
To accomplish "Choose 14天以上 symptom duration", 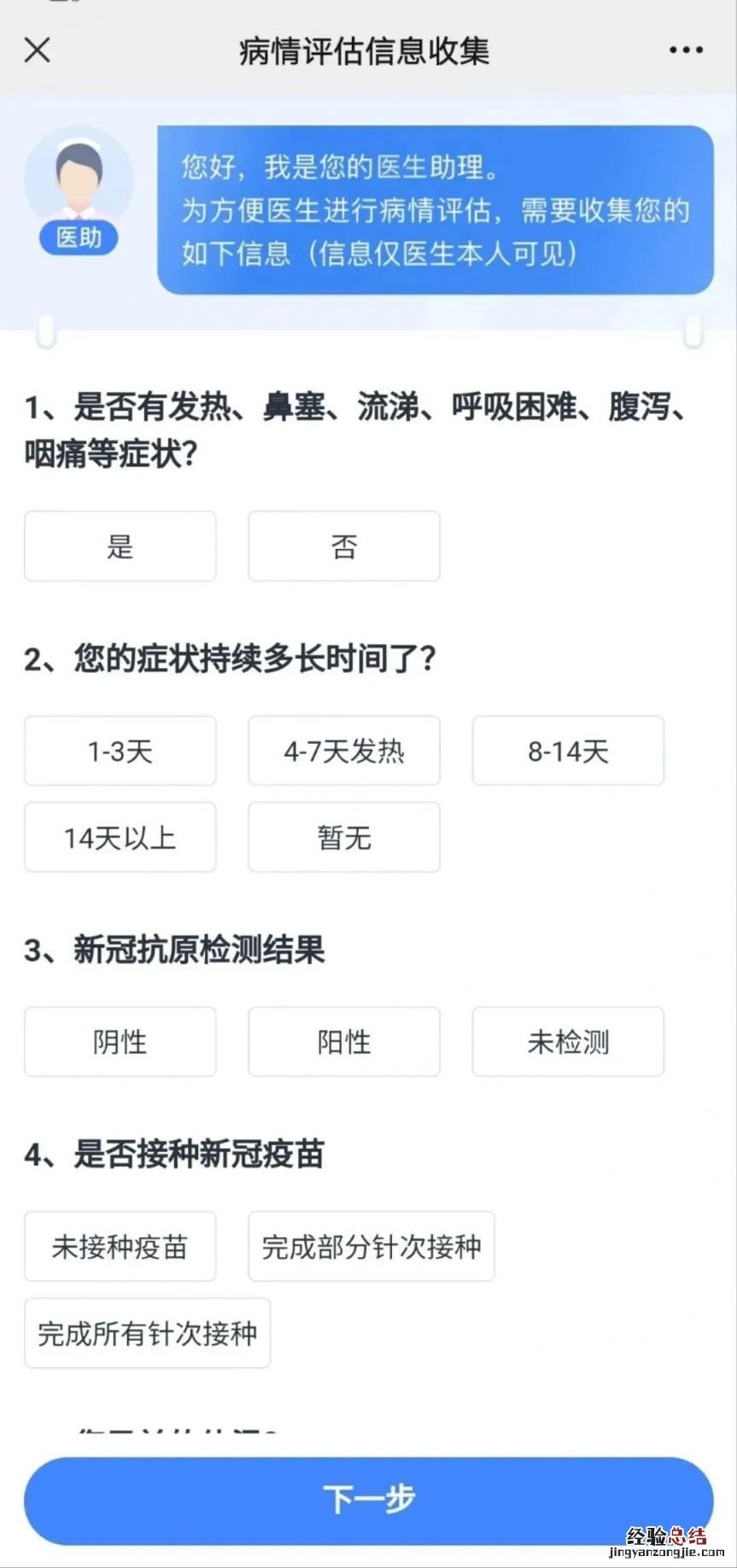I will coord(120,838).
